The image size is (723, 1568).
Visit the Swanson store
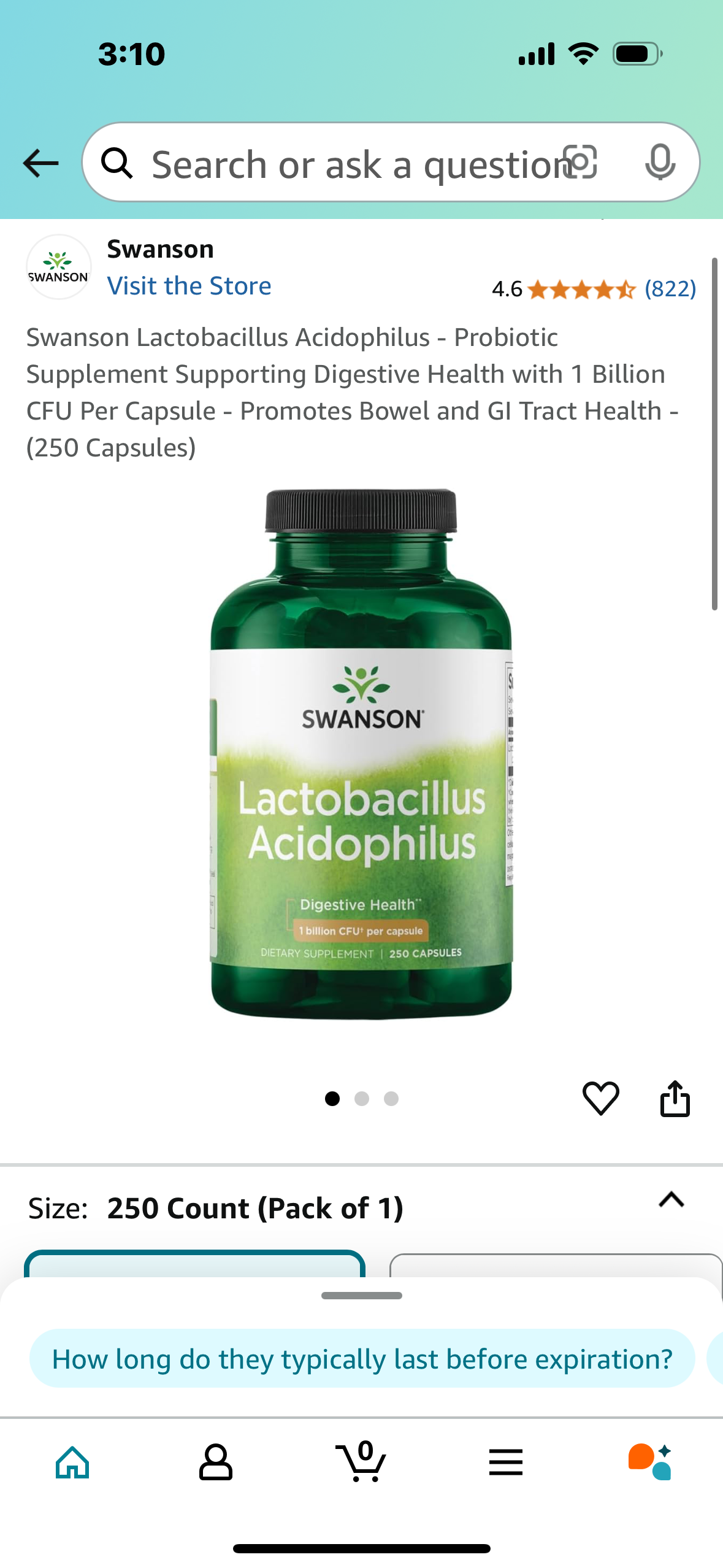point(189,286)
